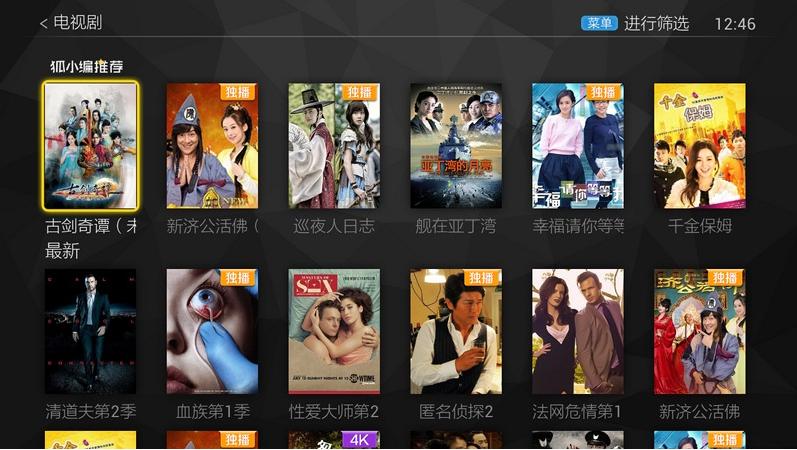Select the 巡夜人日志 show

point(334,145)
